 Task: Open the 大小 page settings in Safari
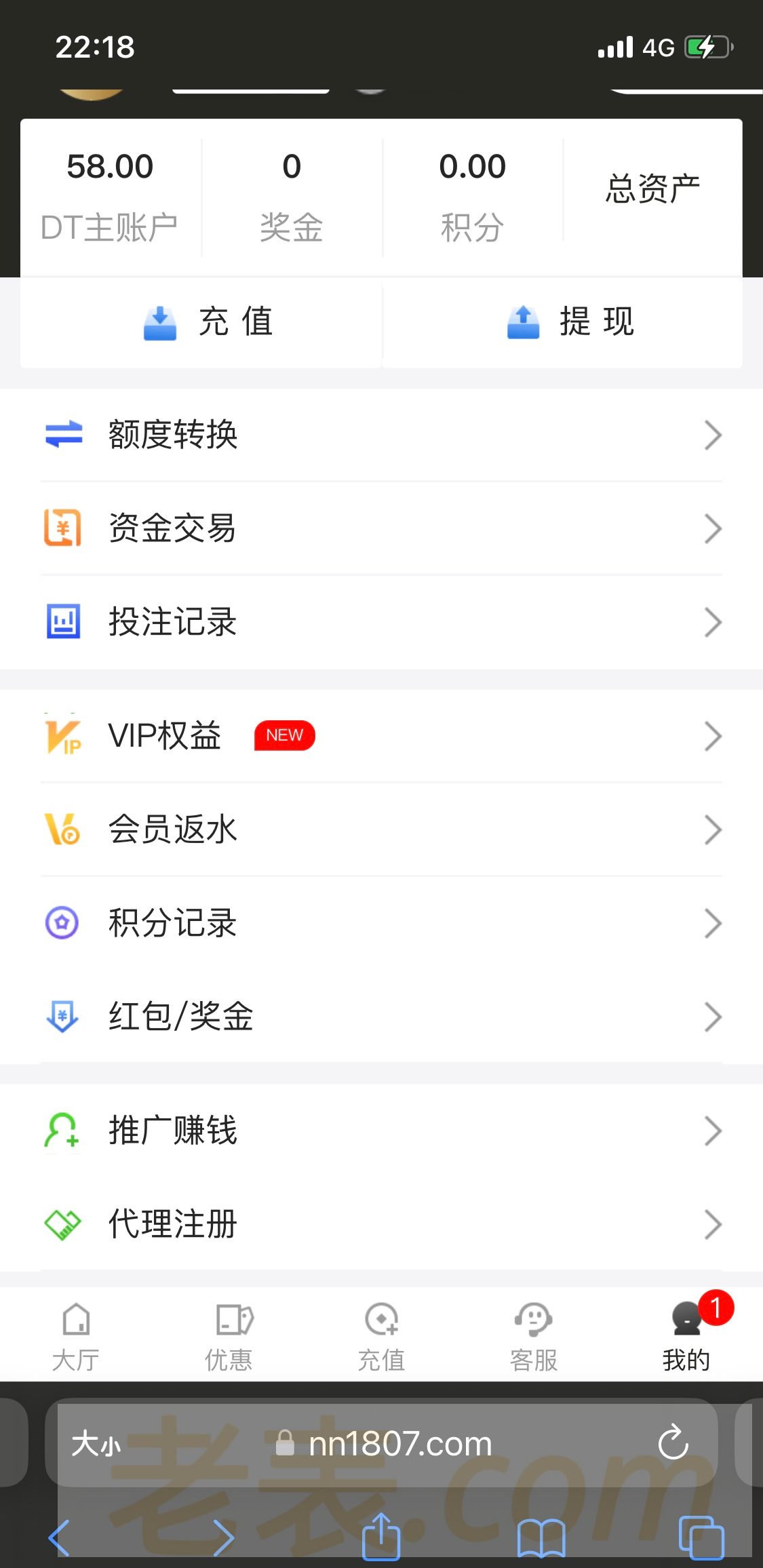tap(96, 1444)
